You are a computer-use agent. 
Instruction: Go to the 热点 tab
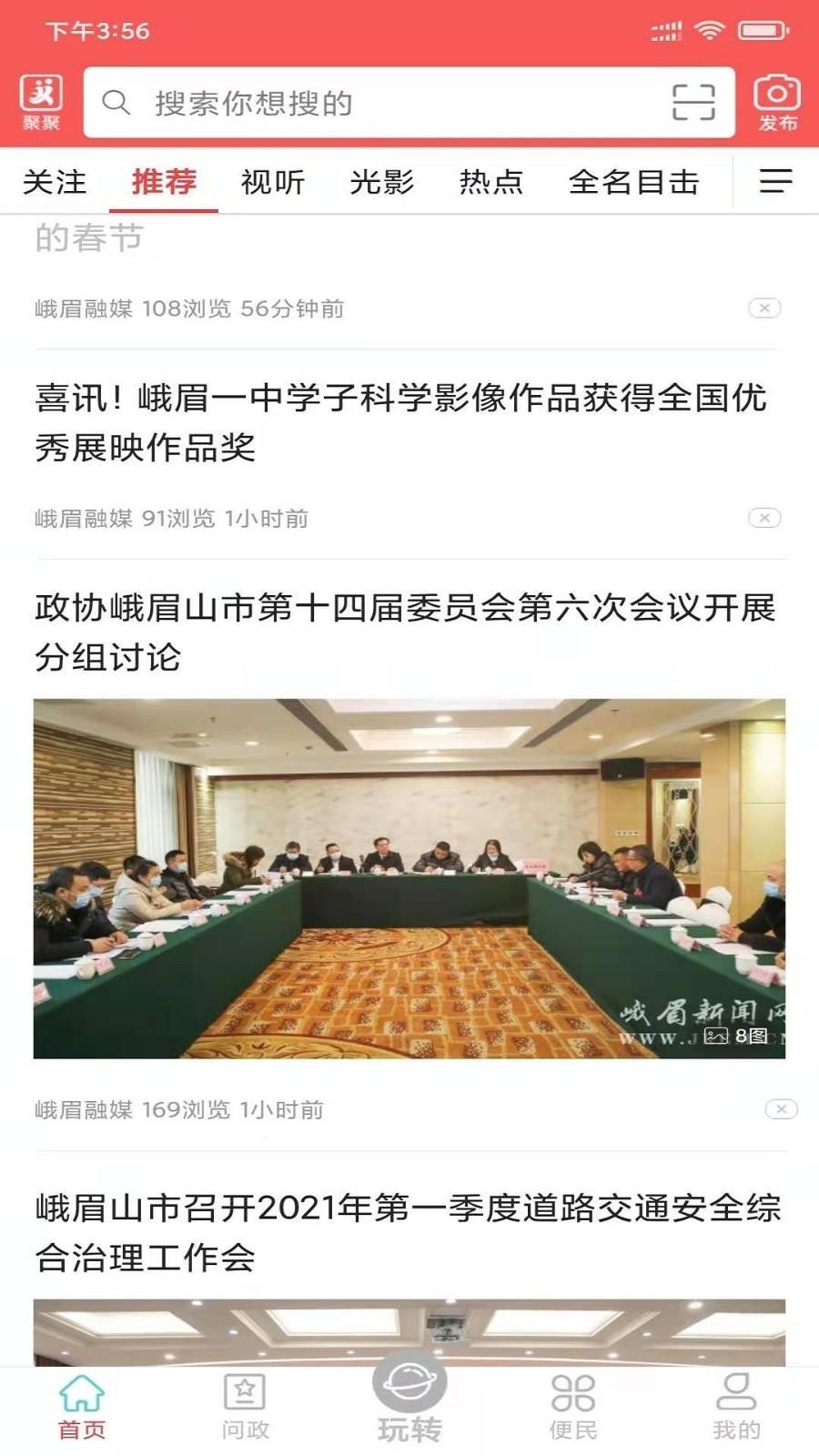[491, 182]
